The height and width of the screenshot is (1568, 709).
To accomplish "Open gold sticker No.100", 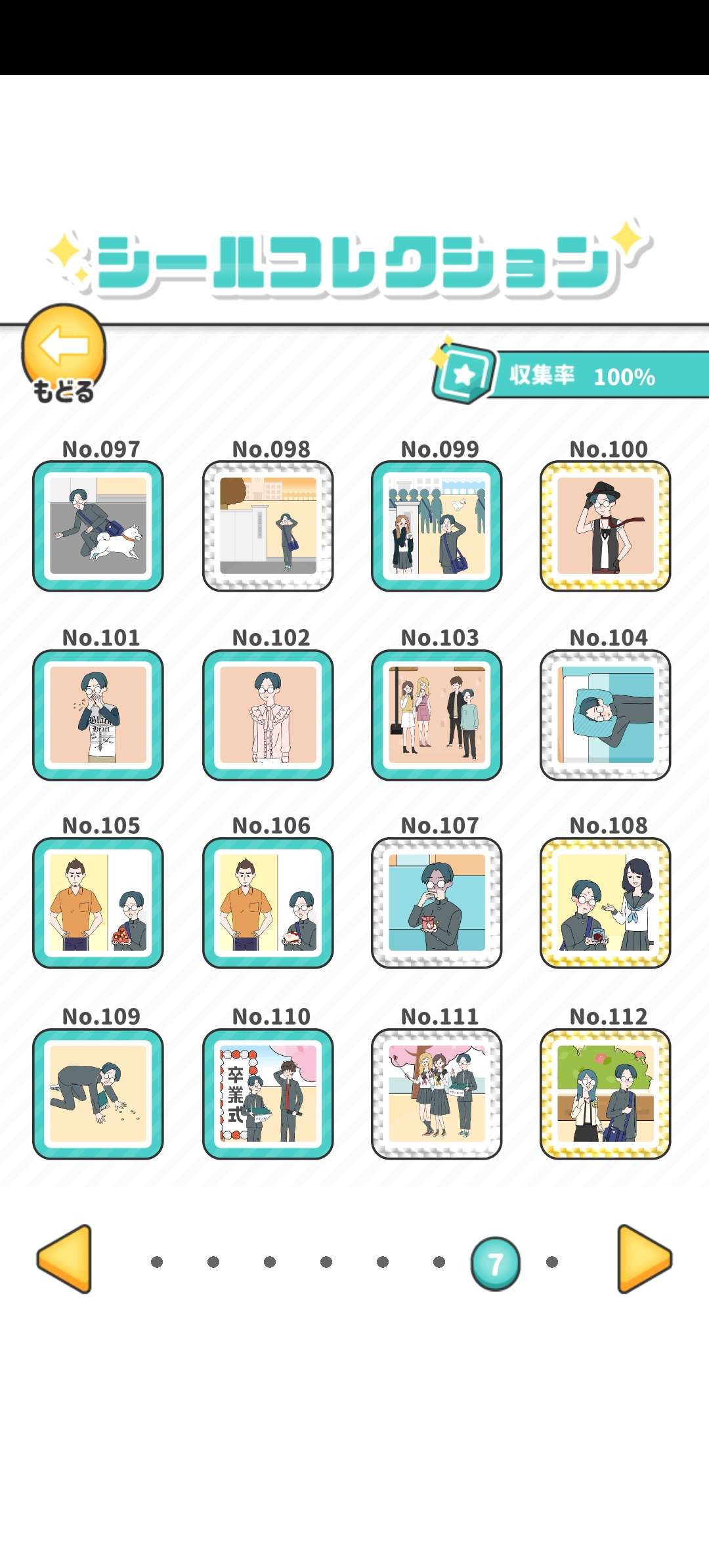I will (605, 526).
